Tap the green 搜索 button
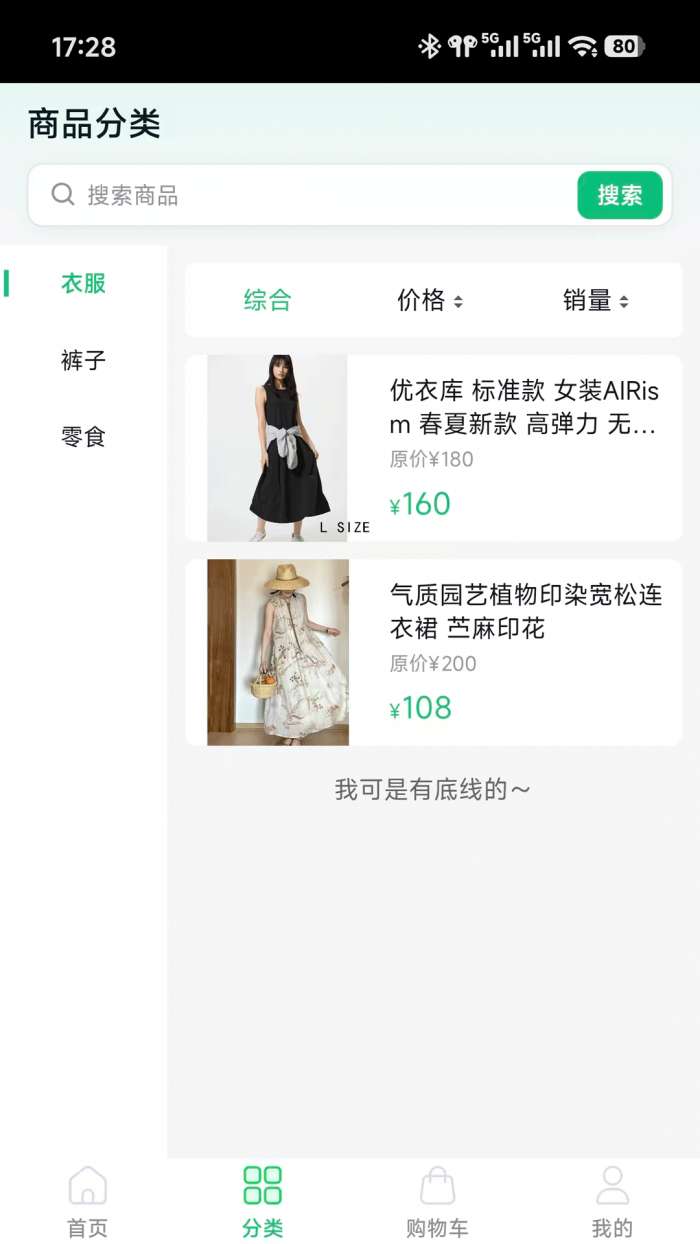This screenshot has width=700, height=1244. point(620,195)
